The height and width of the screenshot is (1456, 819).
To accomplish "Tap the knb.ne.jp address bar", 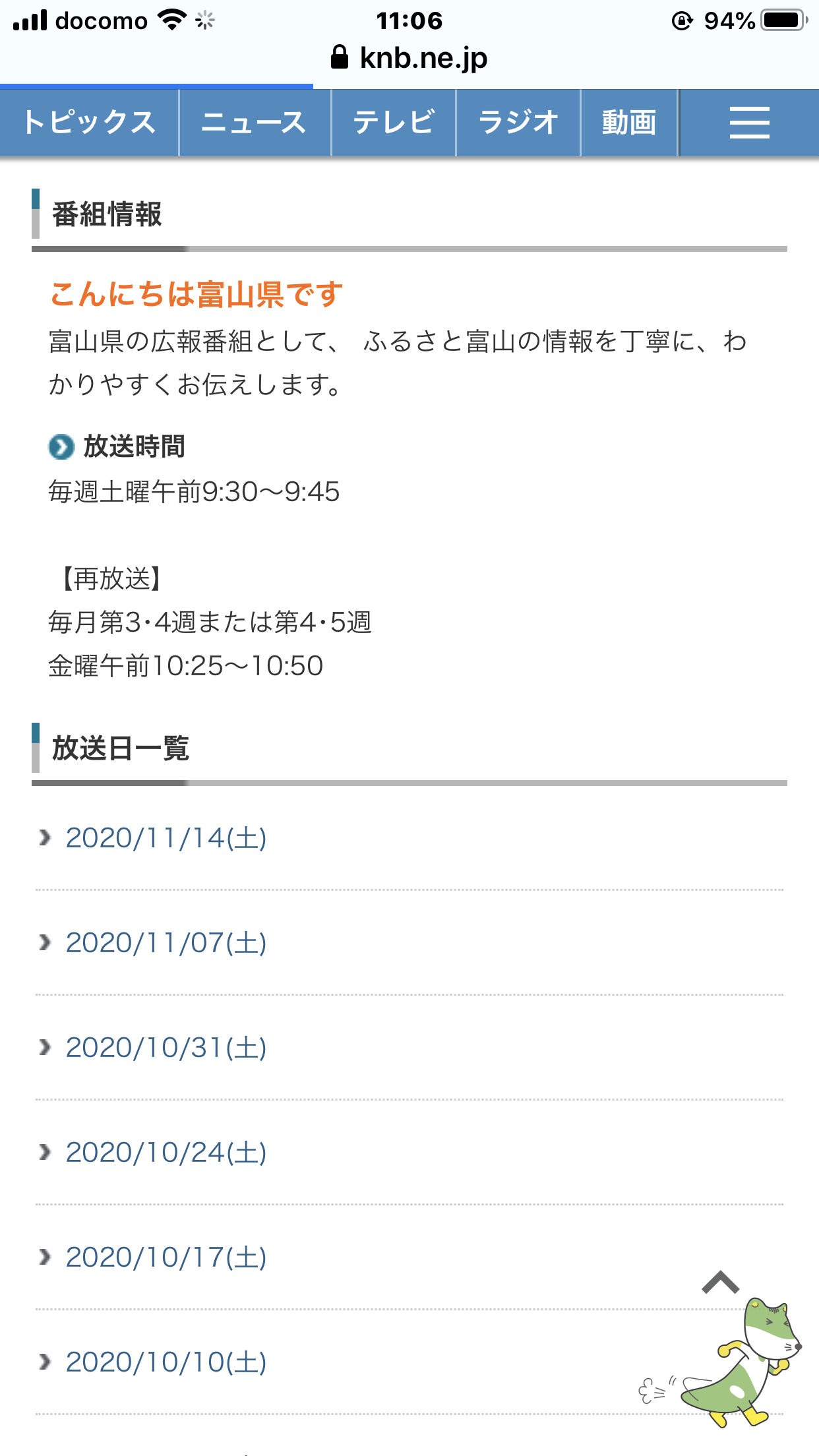I will [409, 58].
